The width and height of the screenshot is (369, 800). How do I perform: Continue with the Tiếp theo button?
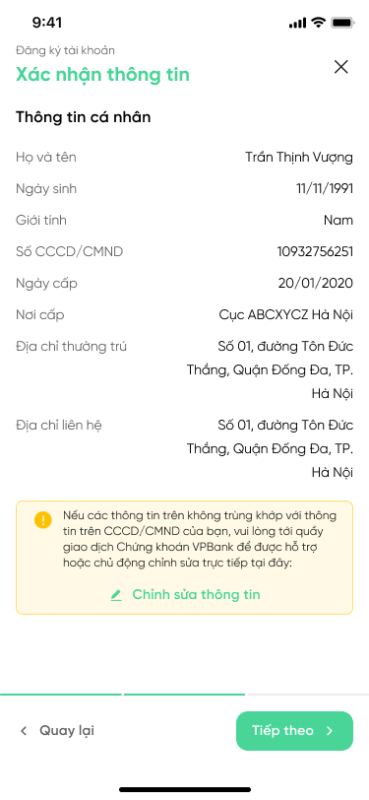point(294,731)
